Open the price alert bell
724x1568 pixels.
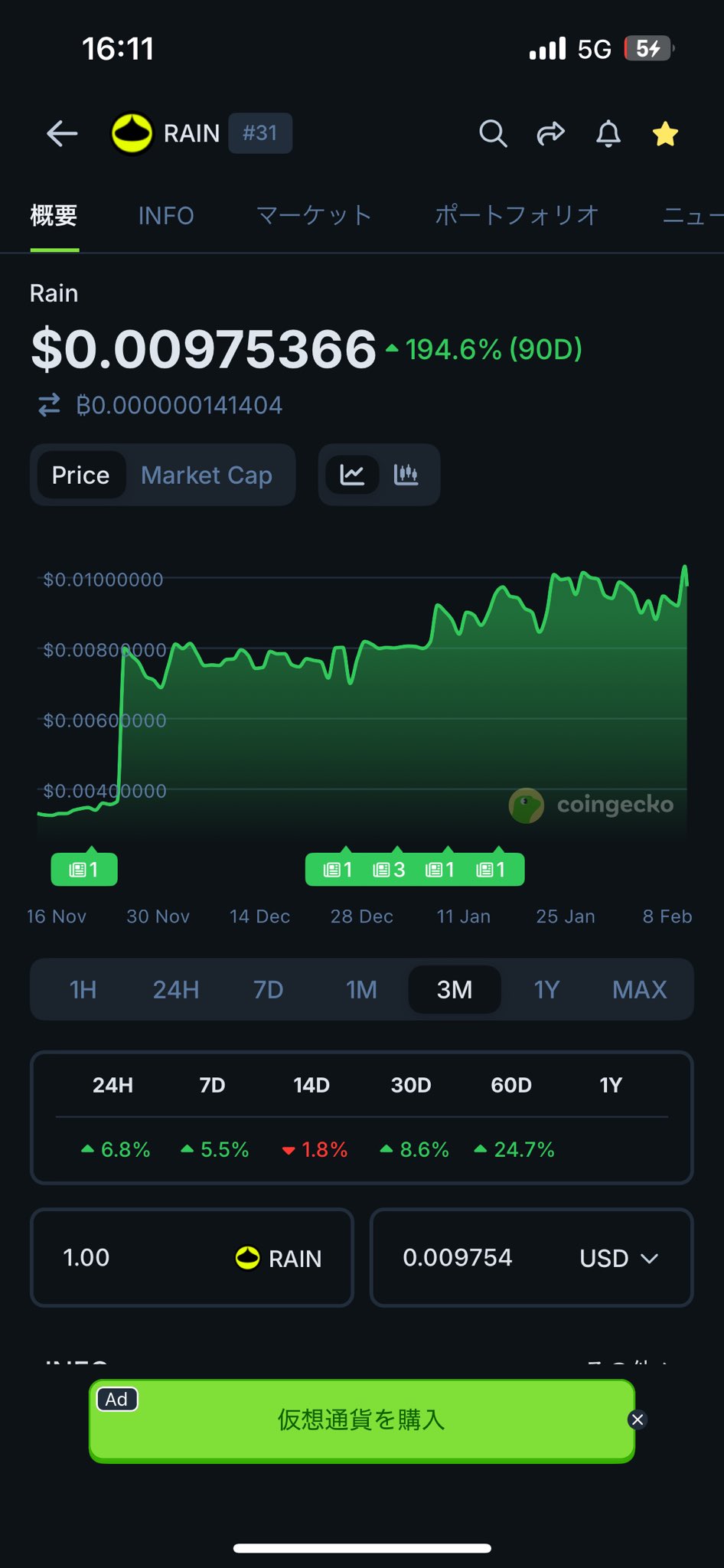(x=608, y=134)
